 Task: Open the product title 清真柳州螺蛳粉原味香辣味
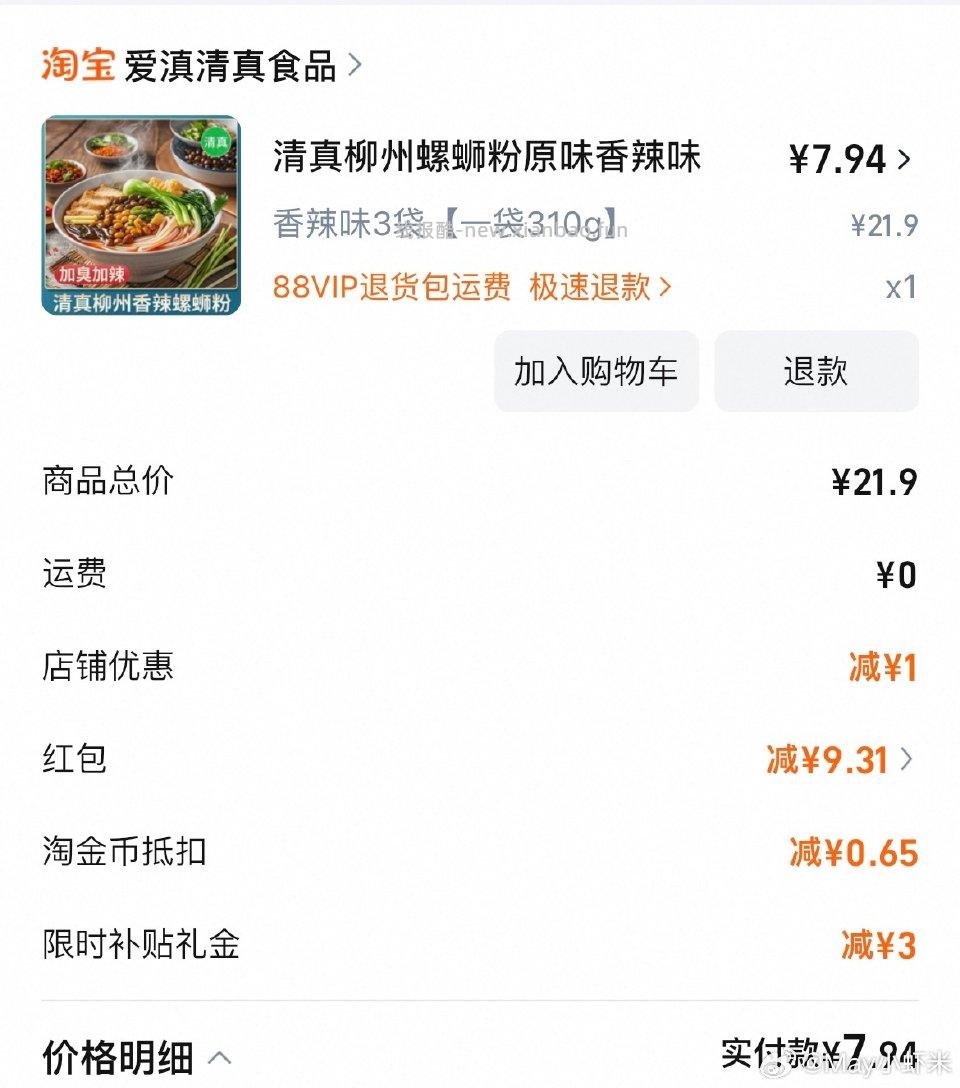point(487,157)
